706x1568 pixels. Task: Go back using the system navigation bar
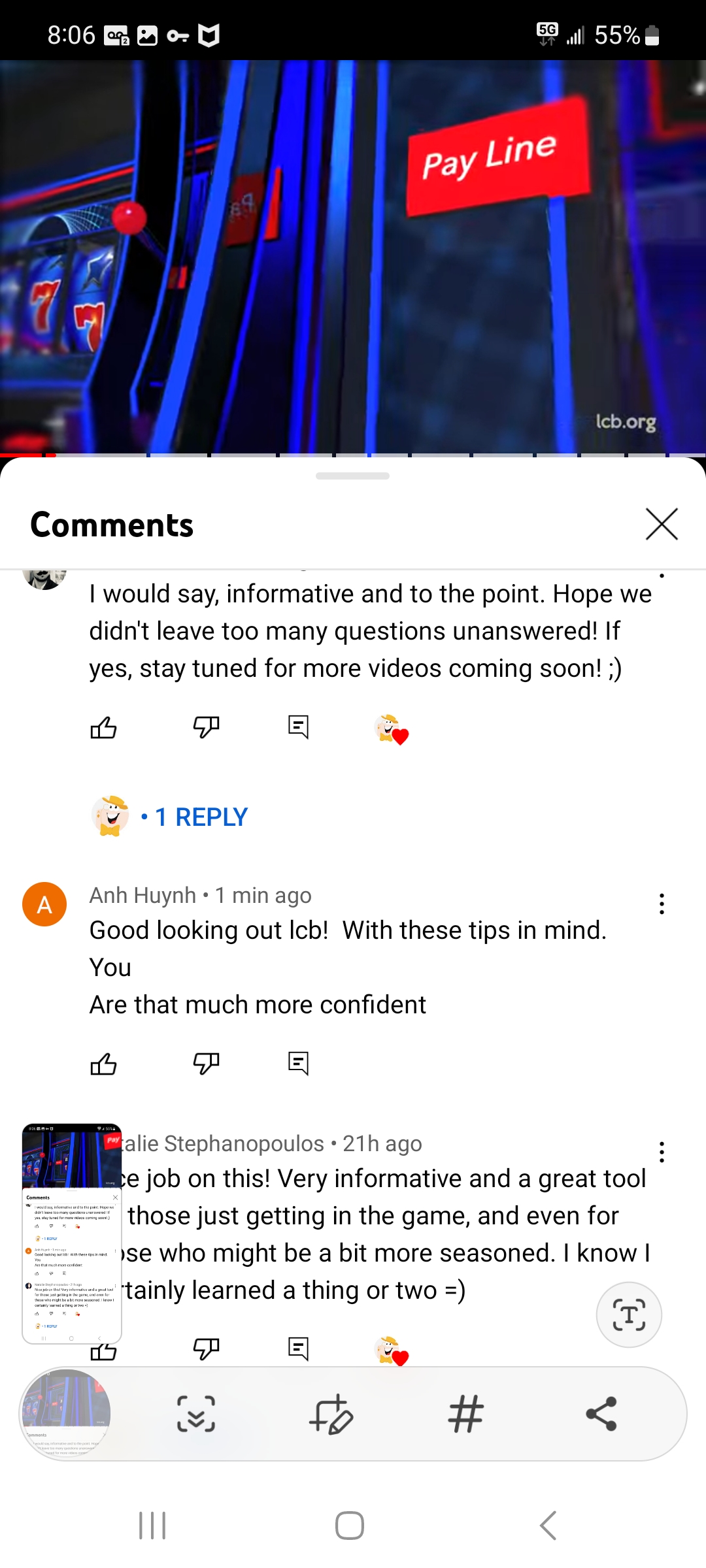point(548,1526)
